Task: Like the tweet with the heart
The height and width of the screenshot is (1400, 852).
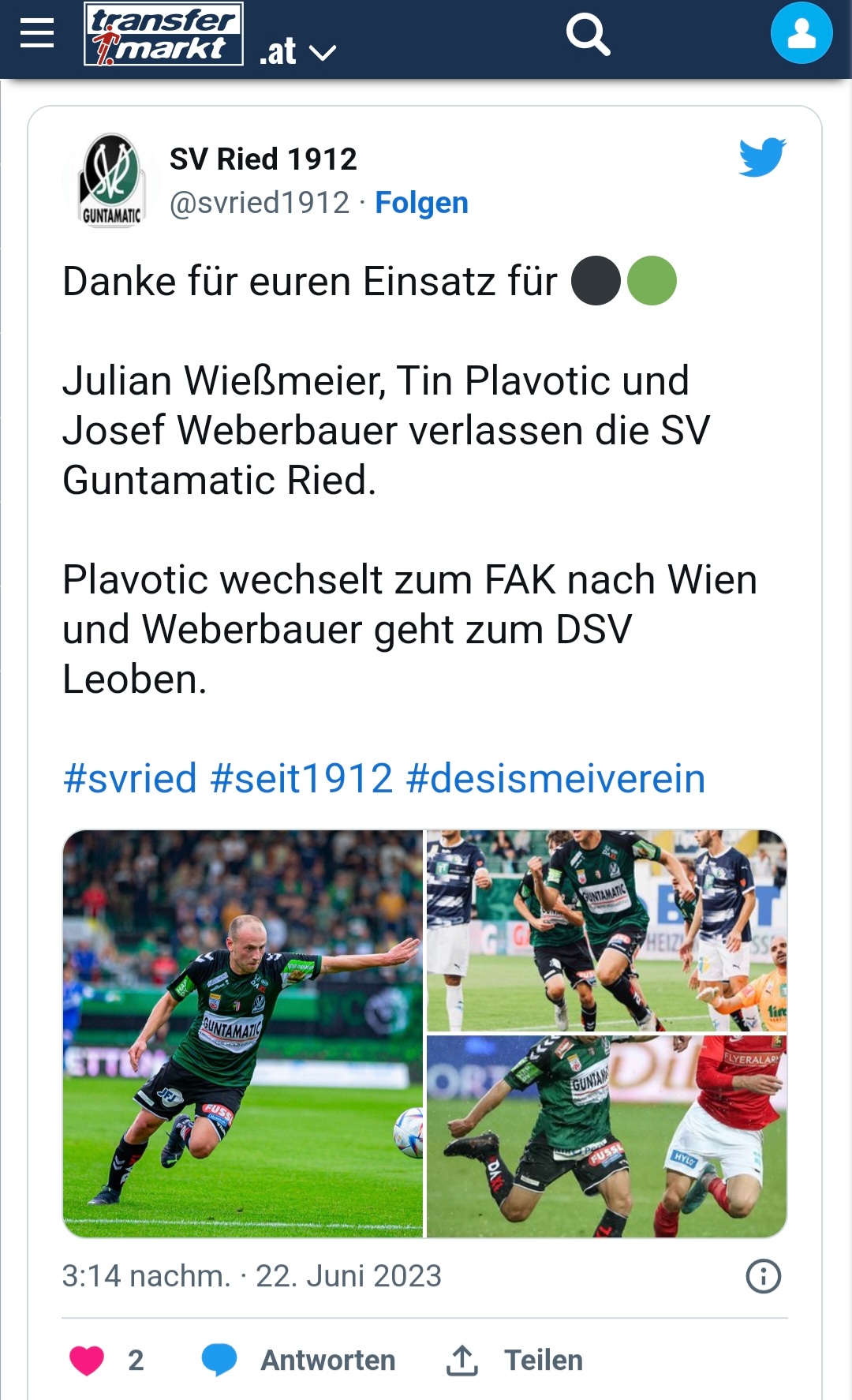Action: 87,1361
